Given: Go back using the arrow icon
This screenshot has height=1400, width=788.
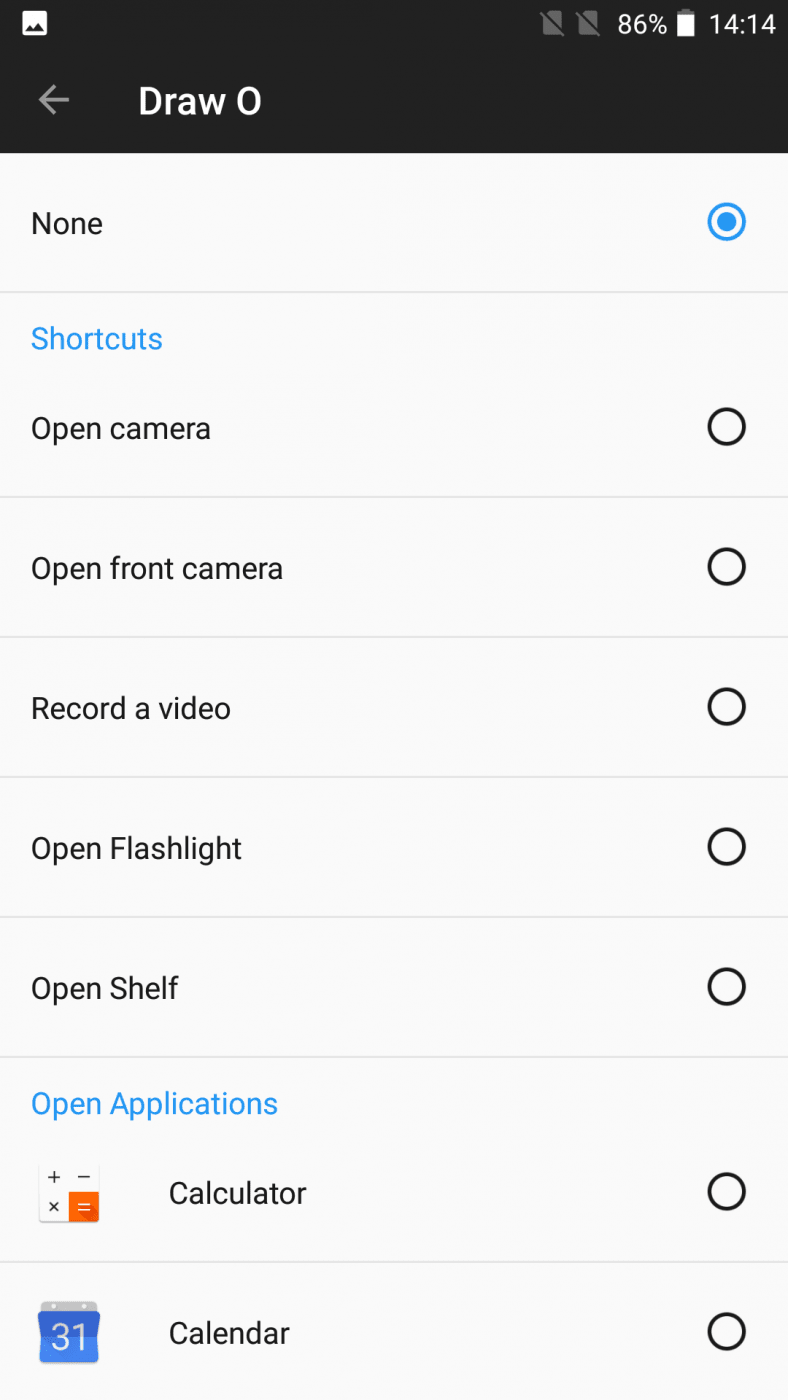Looking at the screenshot, I should coord(53,100).
